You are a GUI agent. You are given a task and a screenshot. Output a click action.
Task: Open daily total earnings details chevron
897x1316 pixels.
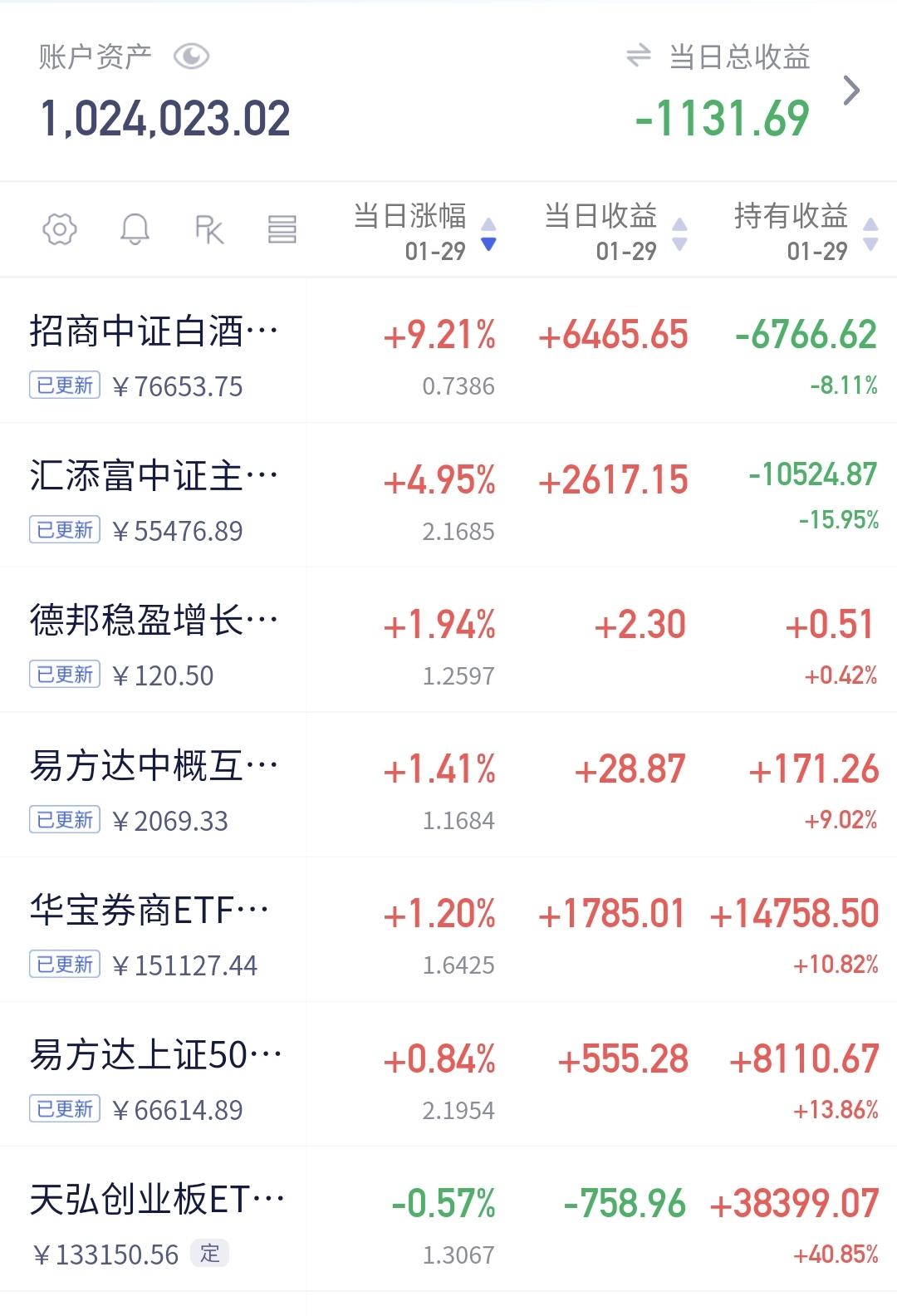850,91
